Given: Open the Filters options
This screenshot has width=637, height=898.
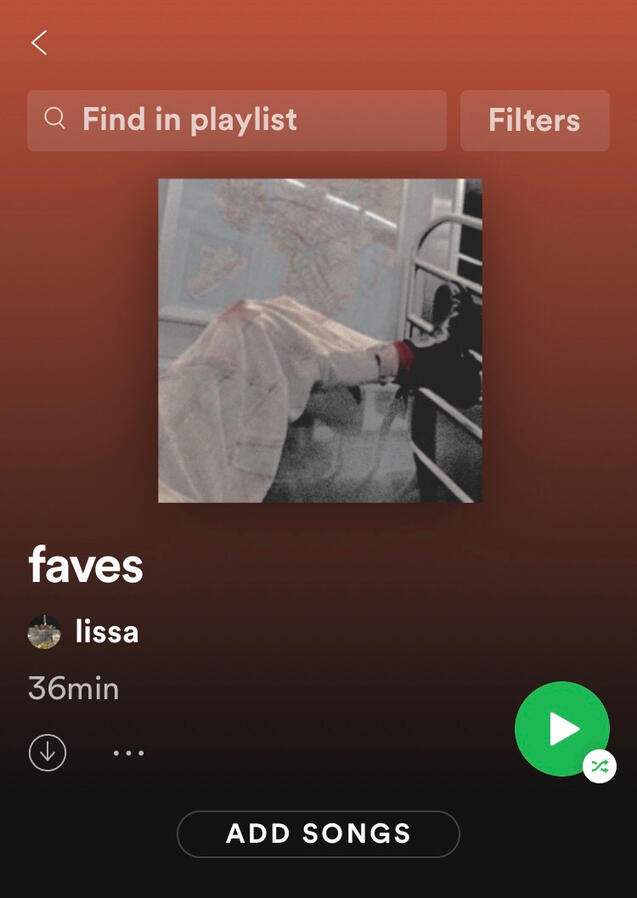Looking at the screenshot, I should click(x=534, y=121).
